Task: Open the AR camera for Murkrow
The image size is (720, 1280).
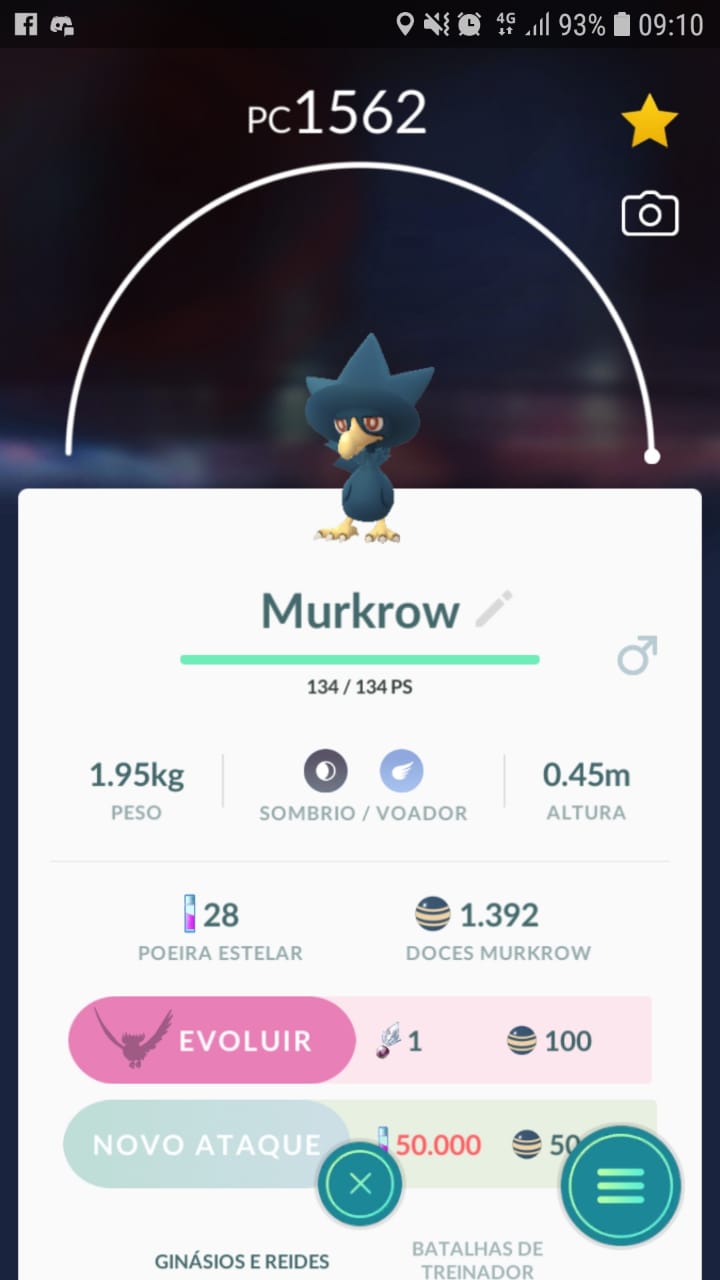Action: click(x=650, y=215)
